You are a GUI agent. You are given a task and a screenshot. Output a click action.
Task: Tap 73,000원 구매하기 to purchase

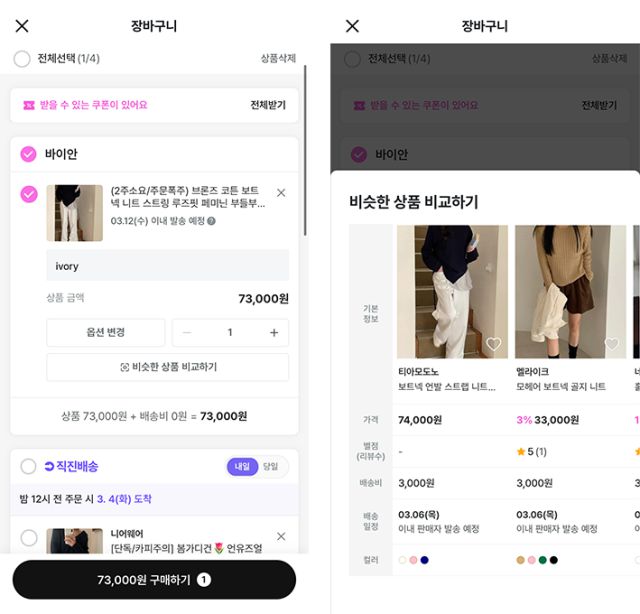(154, 580)
